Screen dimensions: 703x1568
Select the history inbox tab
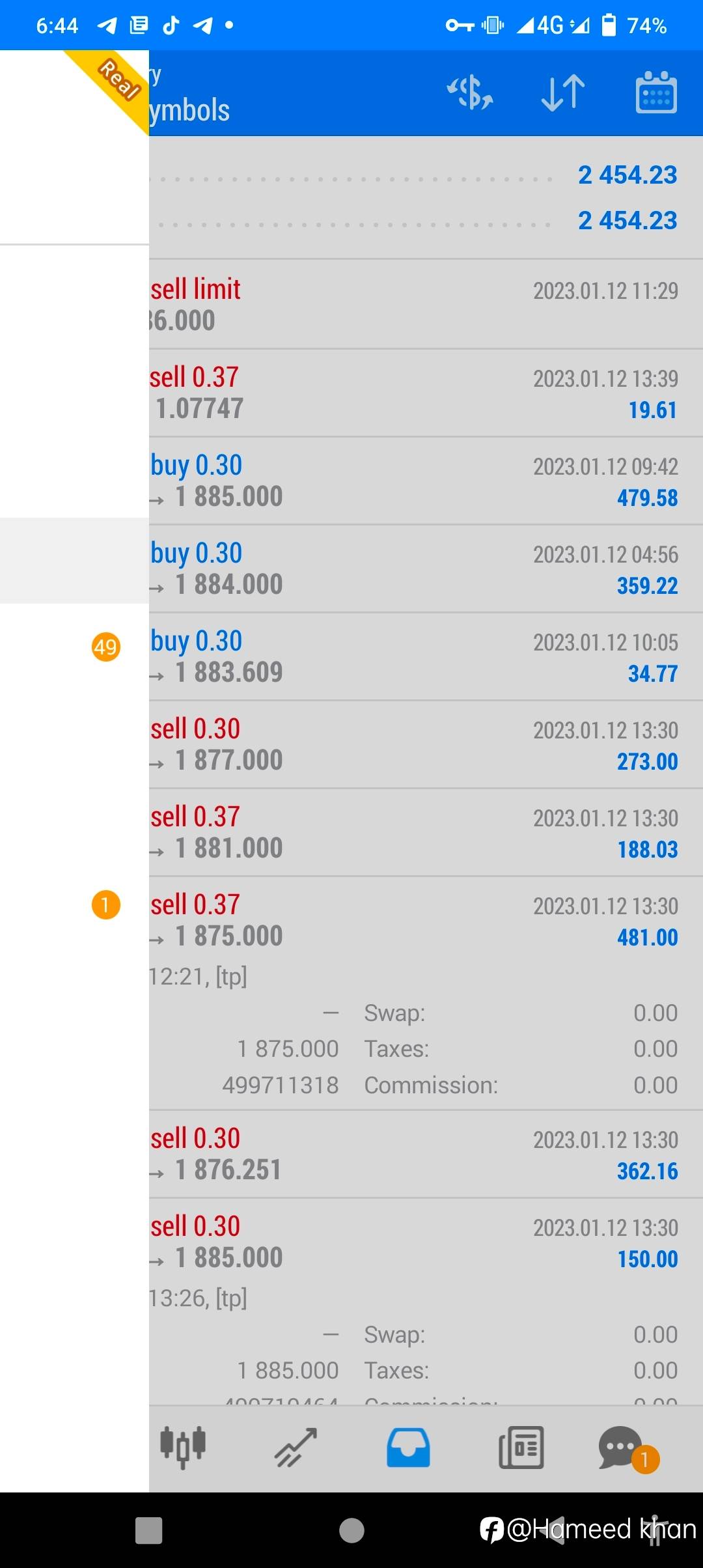pos(408,1447)
